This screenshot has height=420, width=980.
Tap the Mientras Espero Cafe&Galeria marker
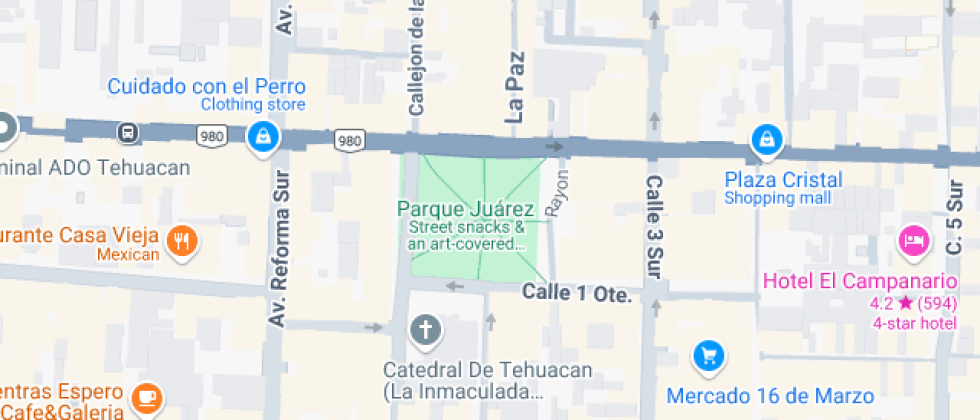point(147,395)
